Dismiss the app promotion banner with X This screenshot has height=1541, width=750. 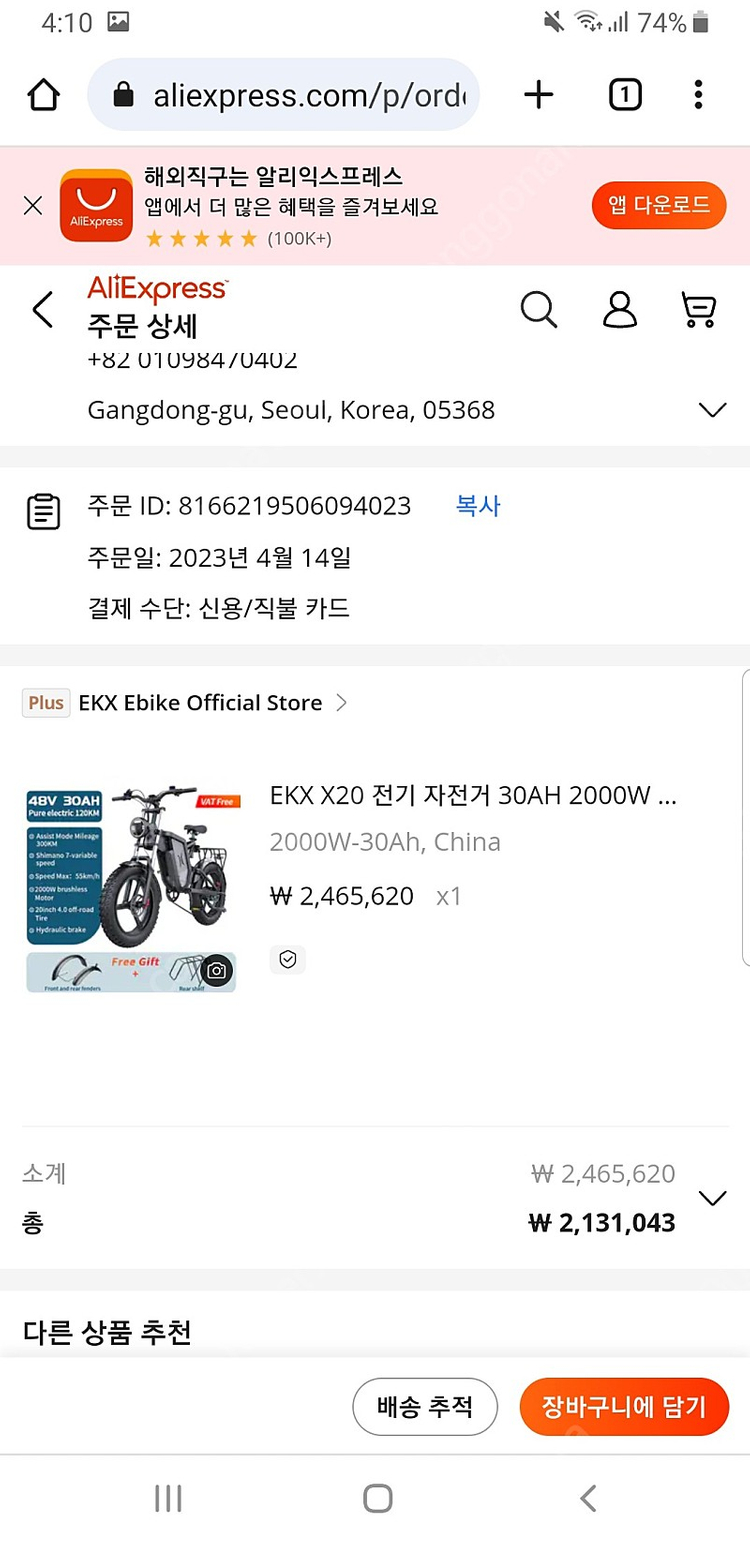coord(32,205)
